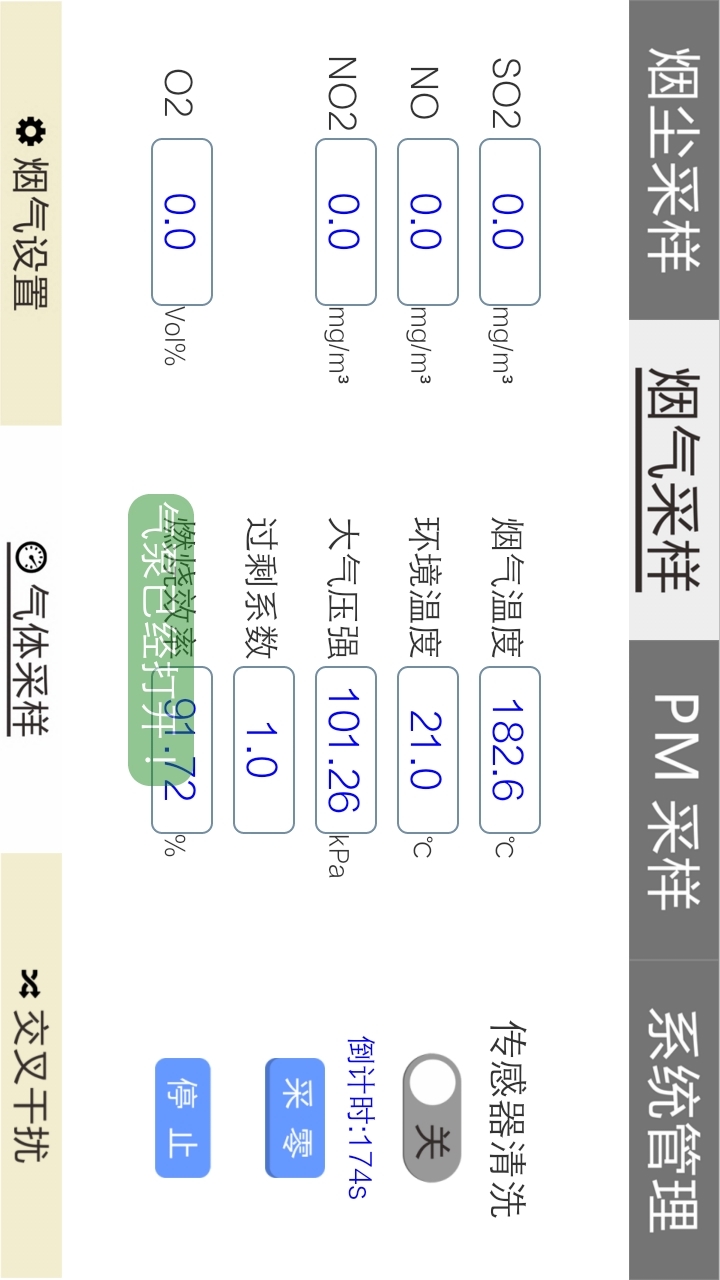Tap the 采零 button

pos(295,1117)
